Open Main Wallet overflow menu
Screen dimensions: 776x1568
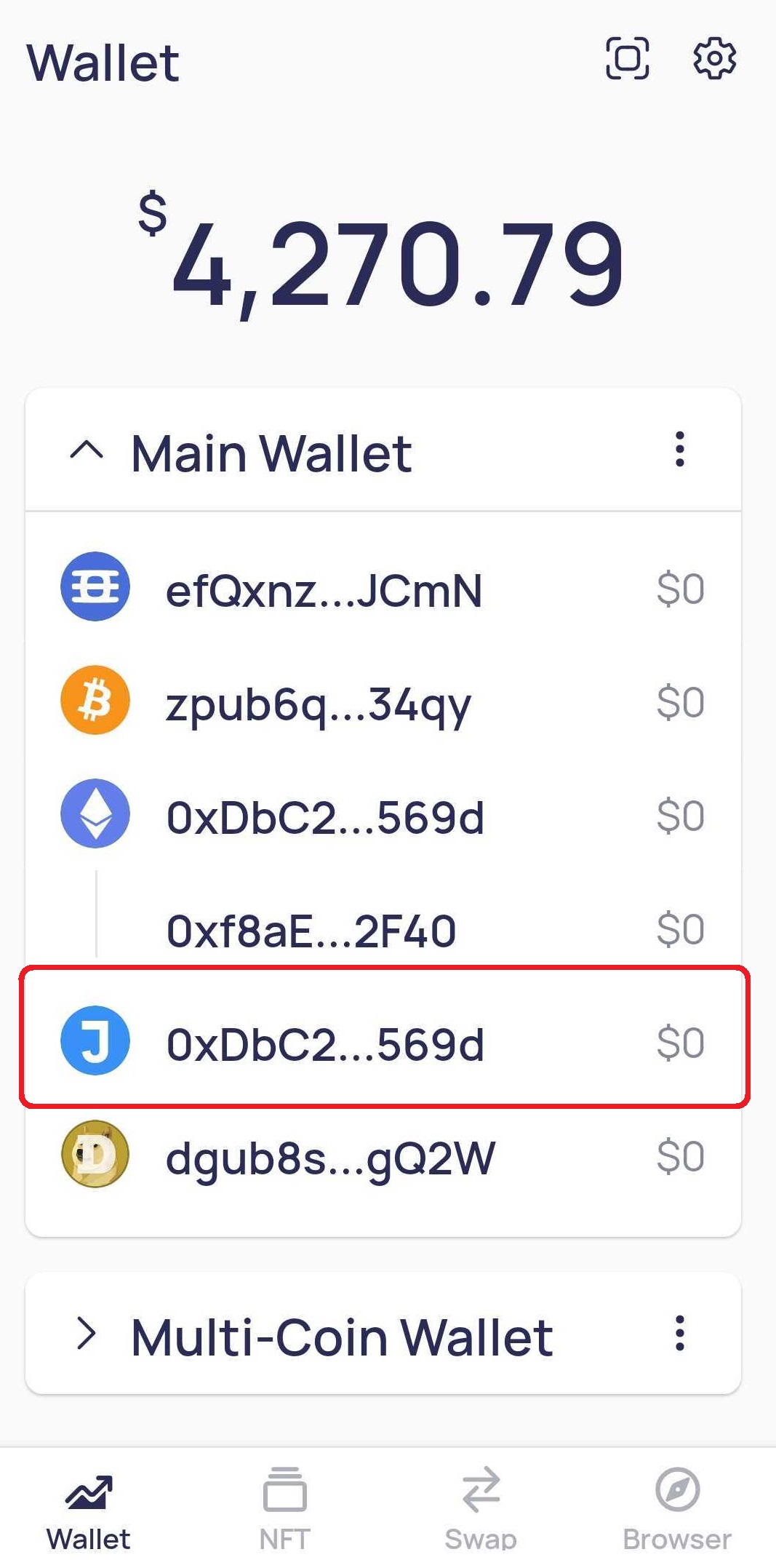pos(679,450)
